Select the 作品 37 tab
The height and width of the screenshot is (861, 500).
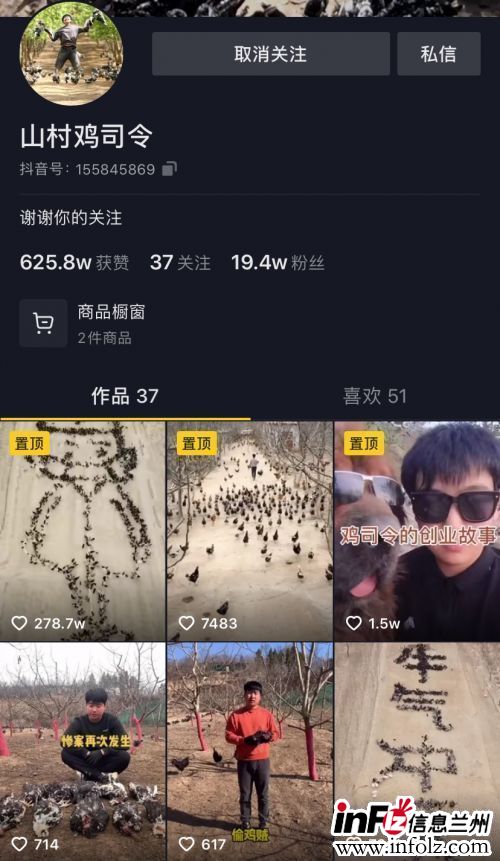point(125,396)
